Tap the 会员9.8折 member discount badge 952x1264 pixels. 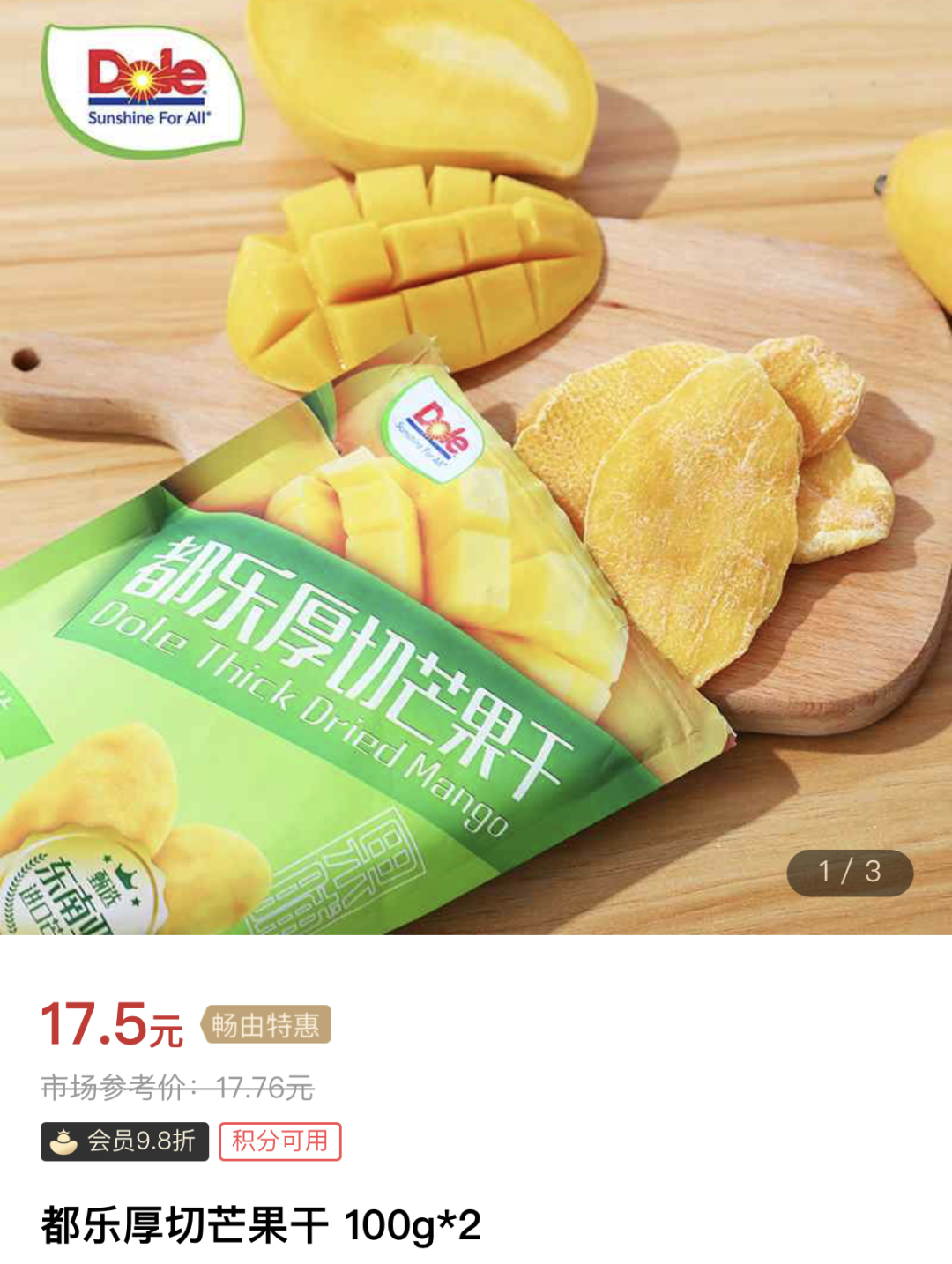coord(124,1141)
